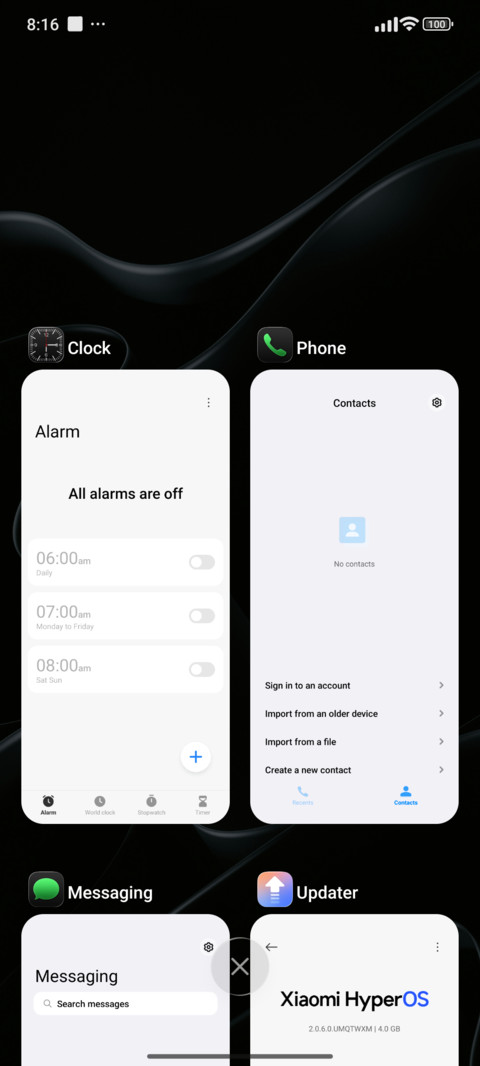Image resolution: width=480 pixels, height=1066 pixels.
Task: Open the Clock app card
Action: pyautogui.click(x=125, y=596)
